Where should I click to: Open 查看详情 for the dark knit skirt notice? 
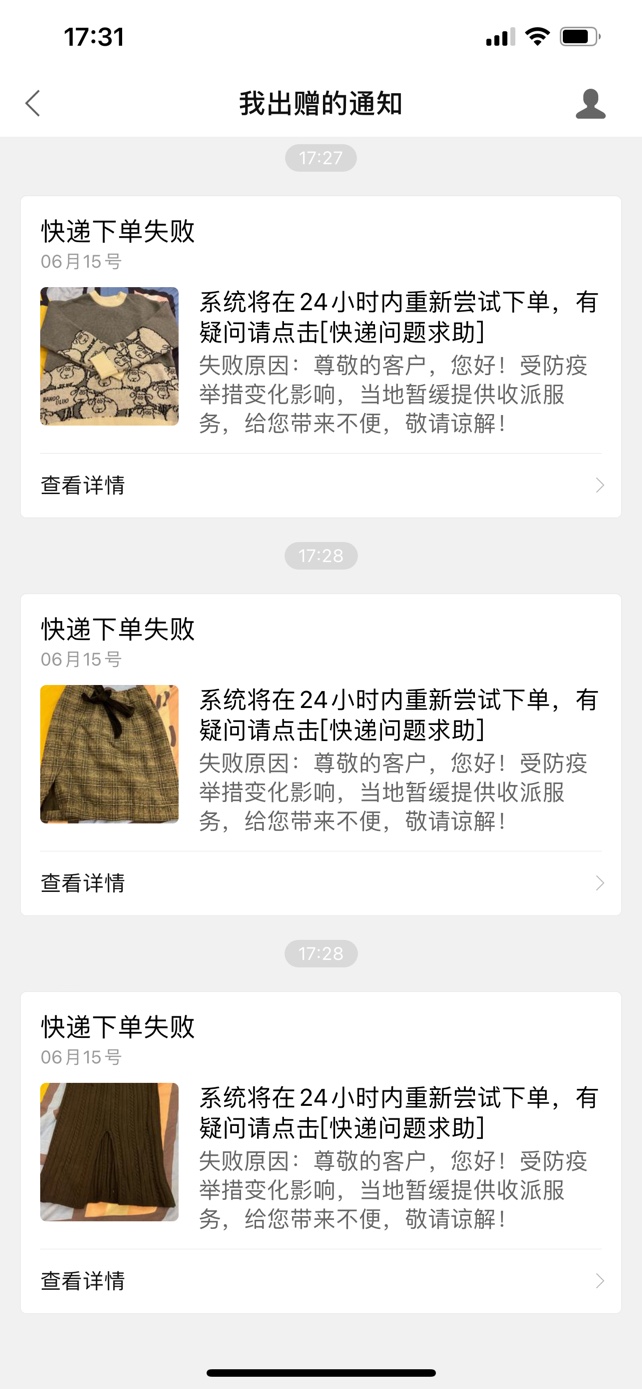pos(320,1281)
